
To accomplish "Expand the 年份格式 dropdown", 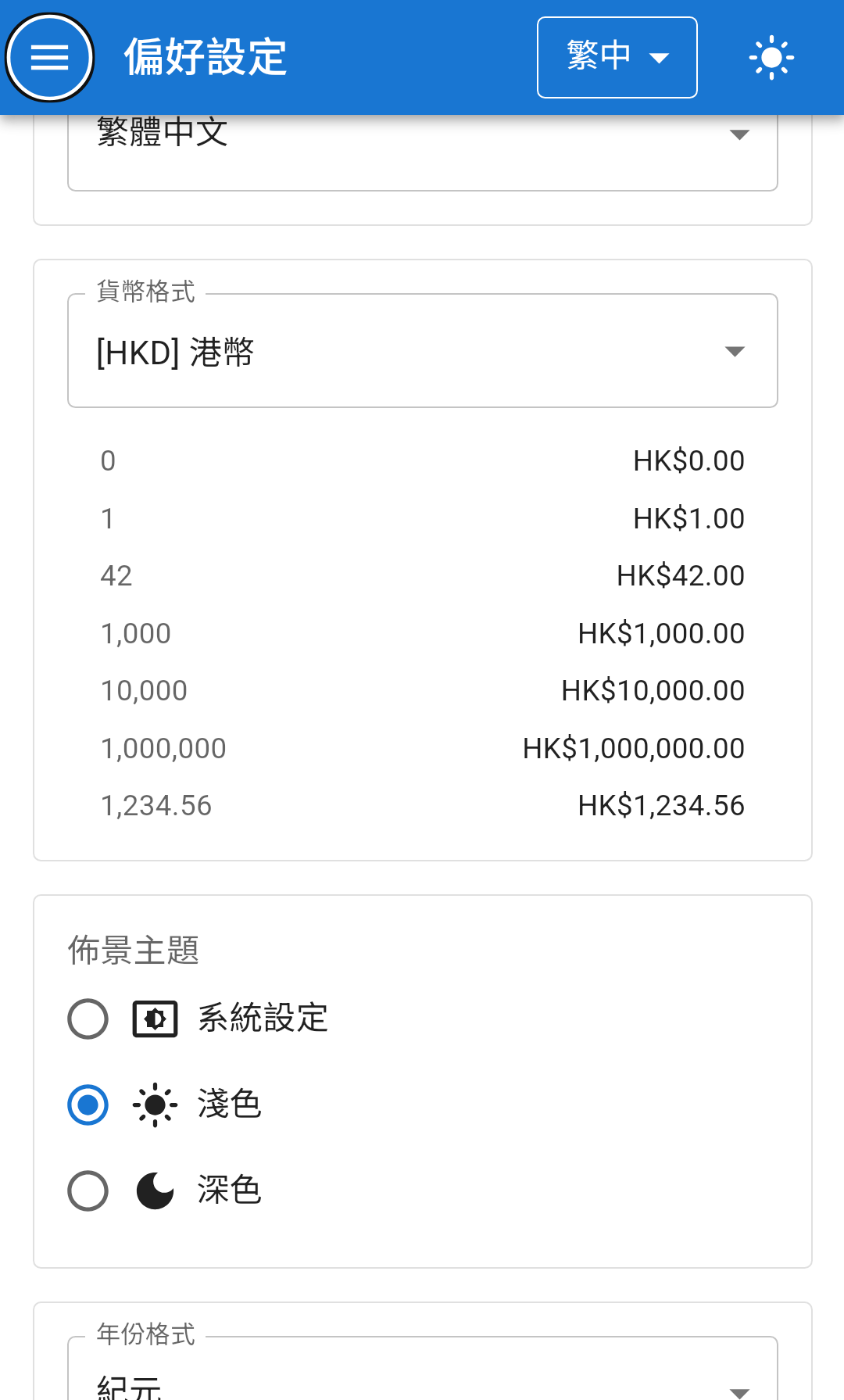I will (x=422, y=1370).
